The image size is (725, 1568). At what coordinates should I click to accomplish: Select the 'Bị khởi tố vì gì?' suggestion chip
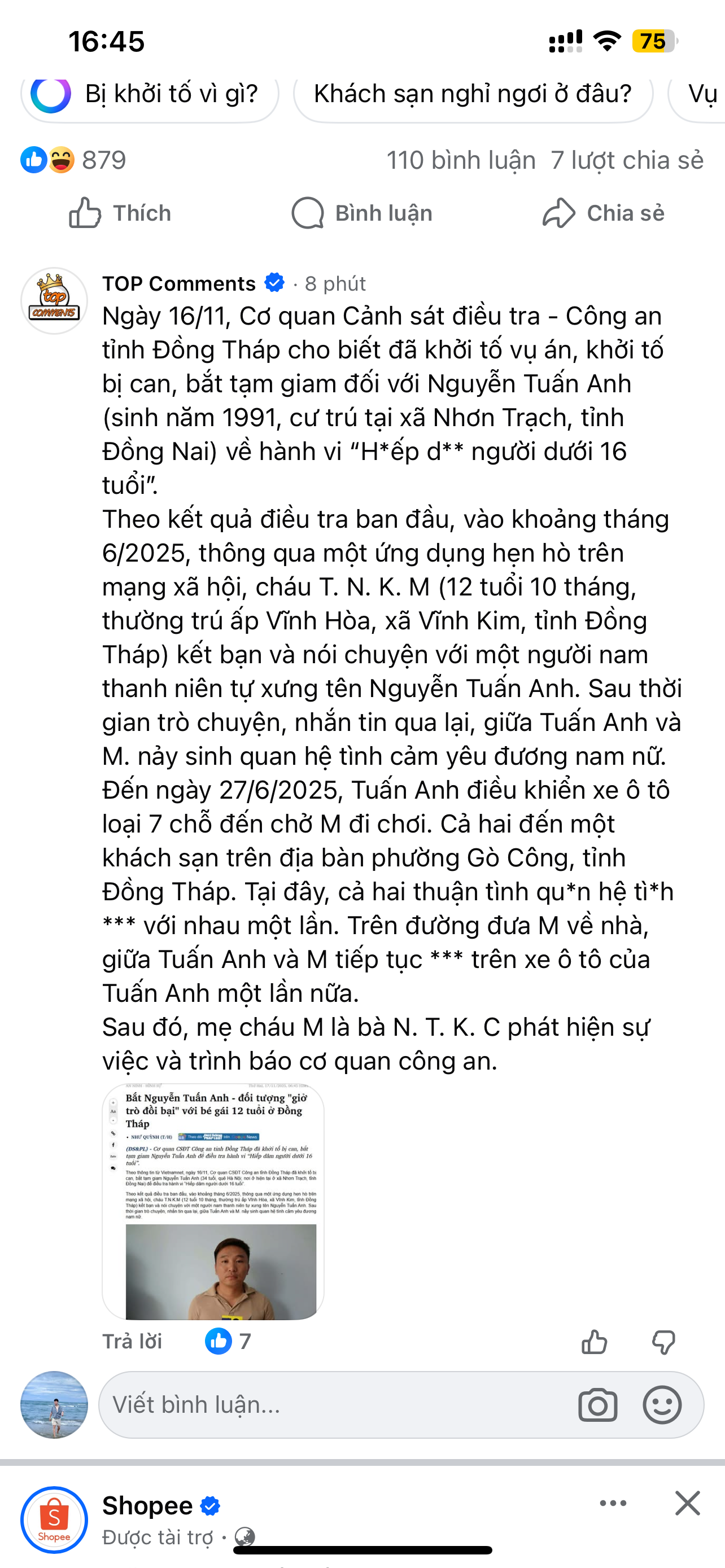pyautogui.click(x=150, y=94)
